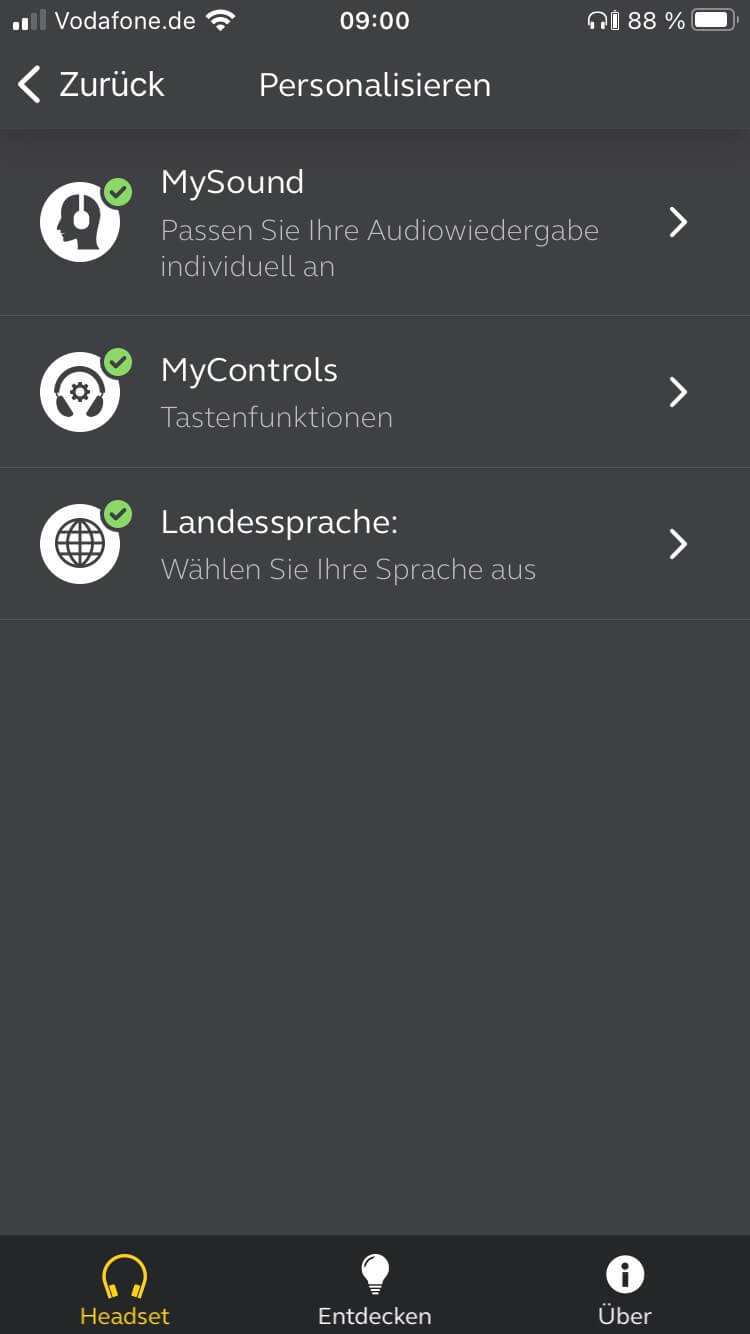Go back with the Zurück button
Viewport: 750px width, 1334px height.
[91, 85]
